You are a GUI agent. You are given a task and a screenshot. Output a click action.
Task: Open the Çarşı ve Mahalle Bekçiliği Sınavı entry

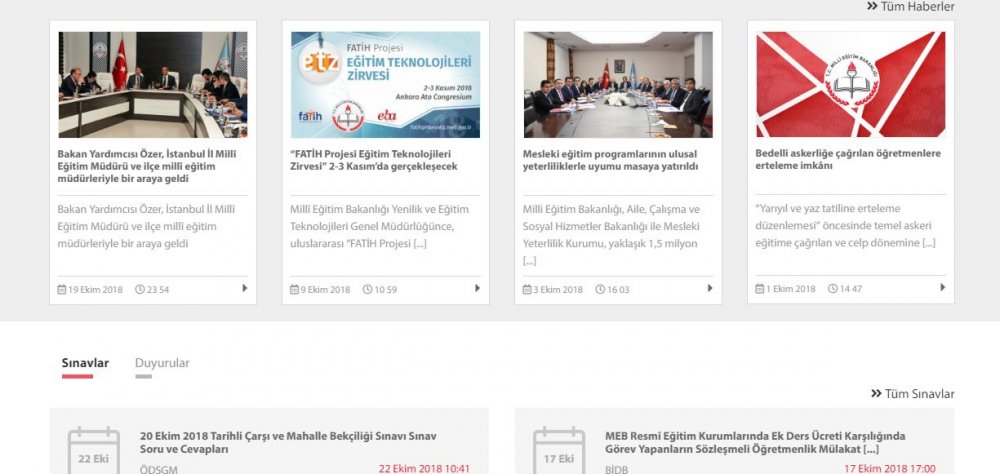pos(288,443)
